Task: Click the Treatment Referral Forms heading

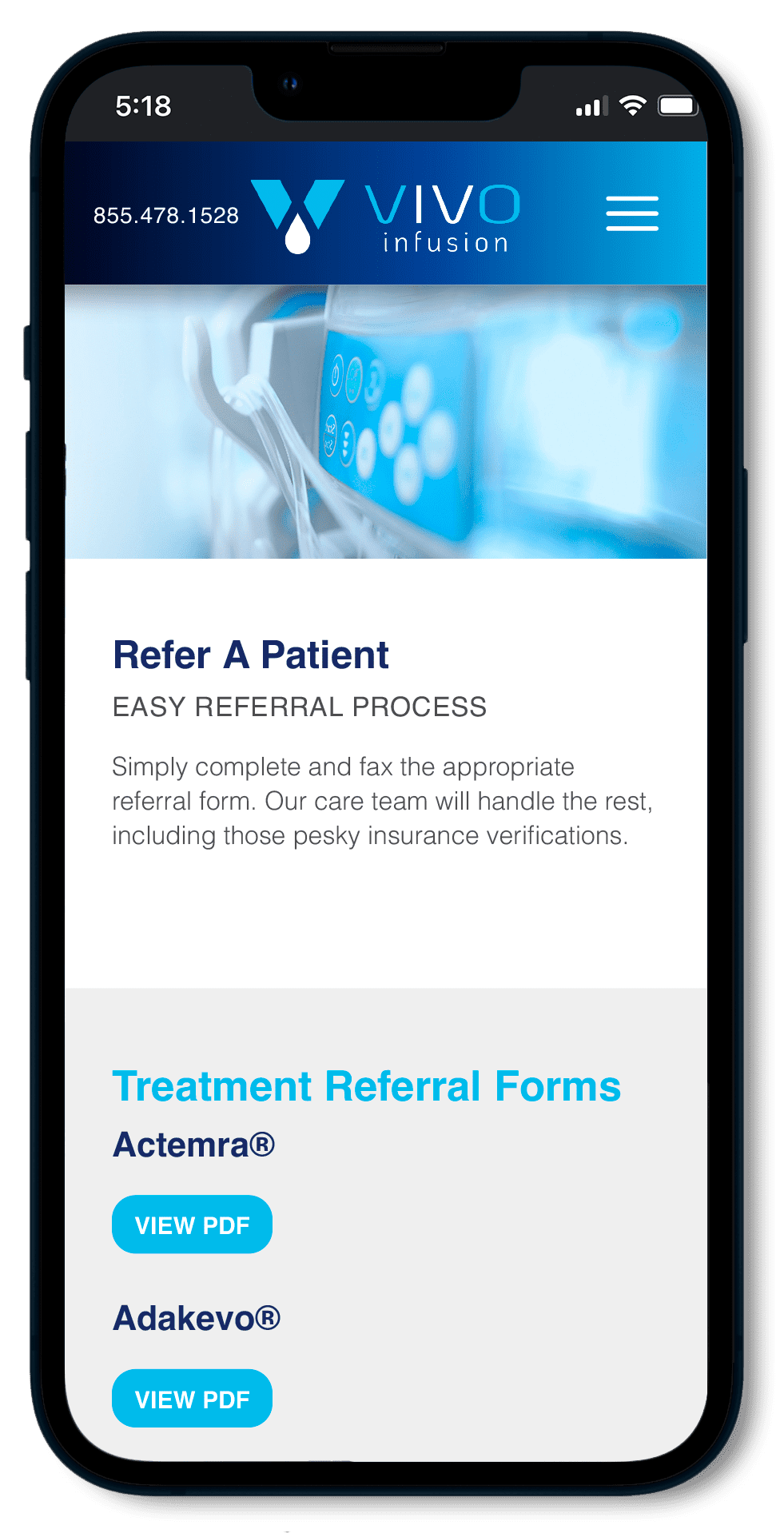Action: [367, 1086]
